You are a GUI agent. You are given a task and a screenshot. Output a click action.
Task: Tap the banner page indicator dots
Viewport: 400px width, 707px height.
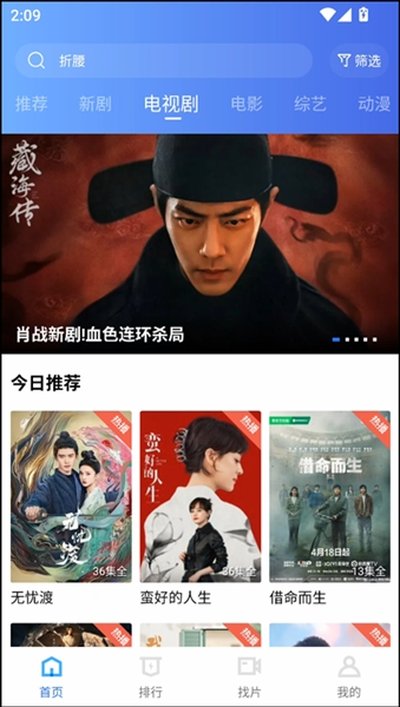[x=354, y=340]
